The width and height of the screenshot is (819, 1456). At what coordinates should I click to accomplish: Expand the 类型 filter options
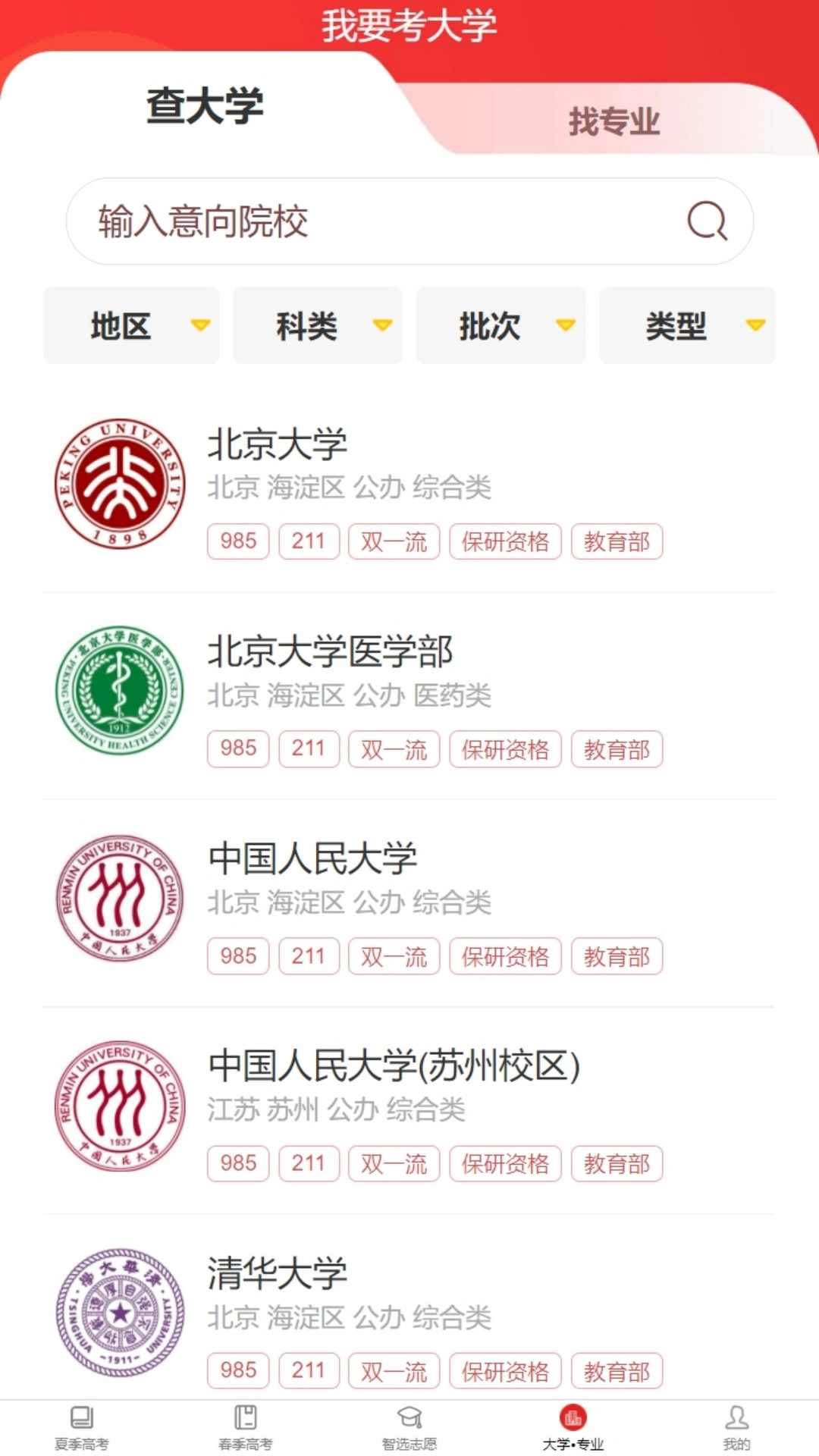tap(685, 326)
